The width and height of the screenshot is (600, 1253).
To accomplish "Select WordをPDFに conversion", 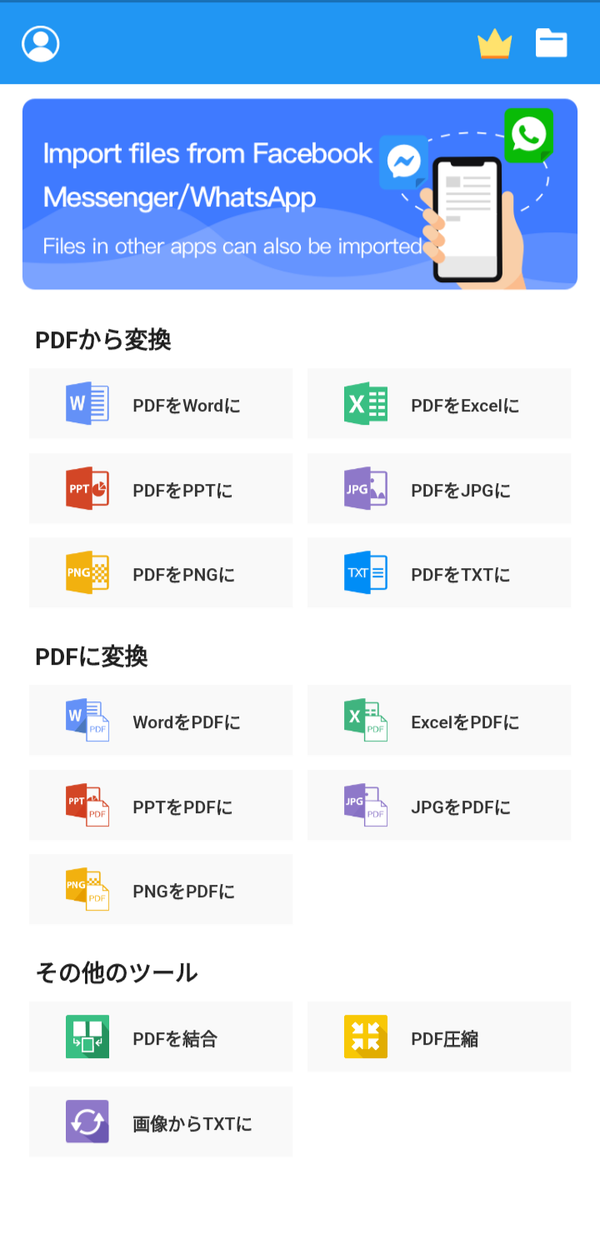I will 161,720.
